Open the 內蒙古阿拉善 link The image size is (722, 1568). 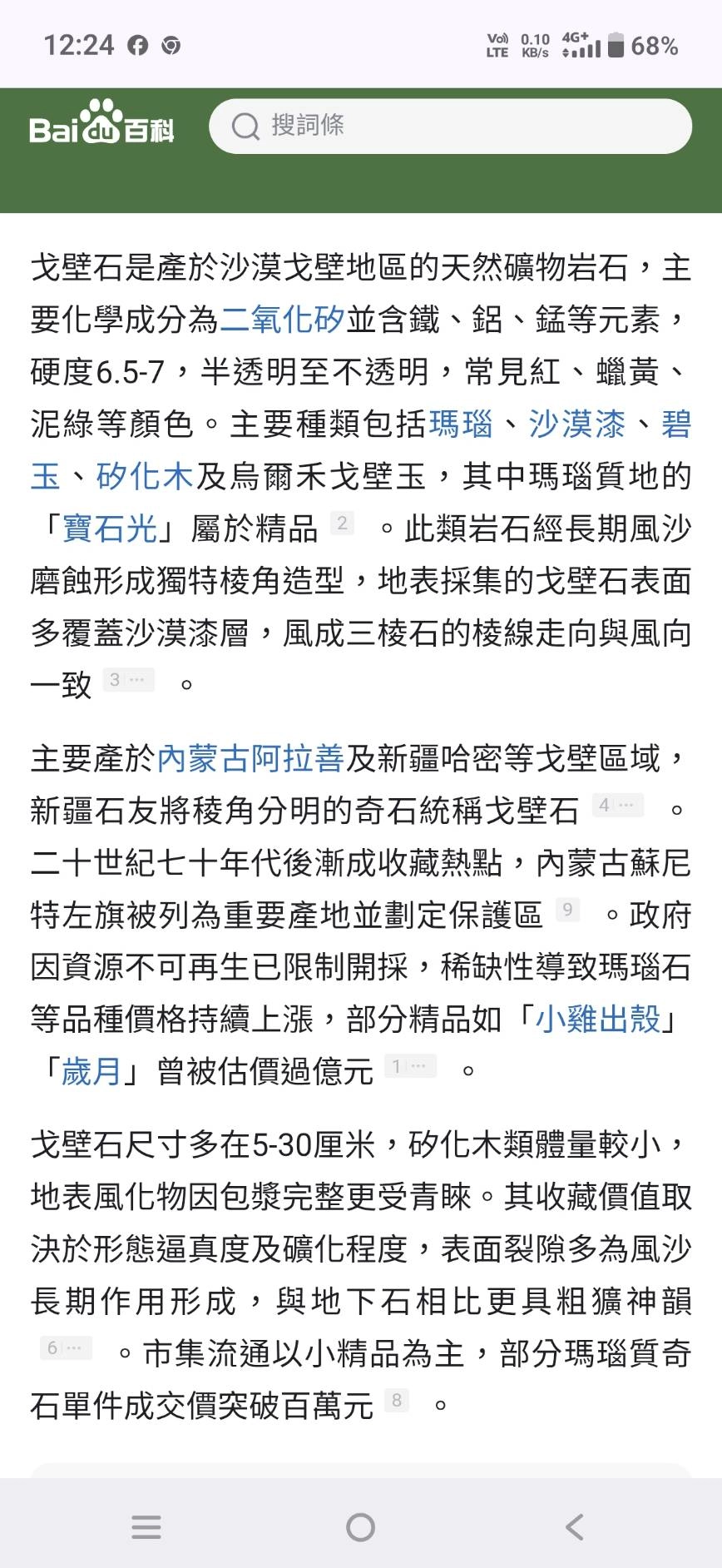pos(250,758)
